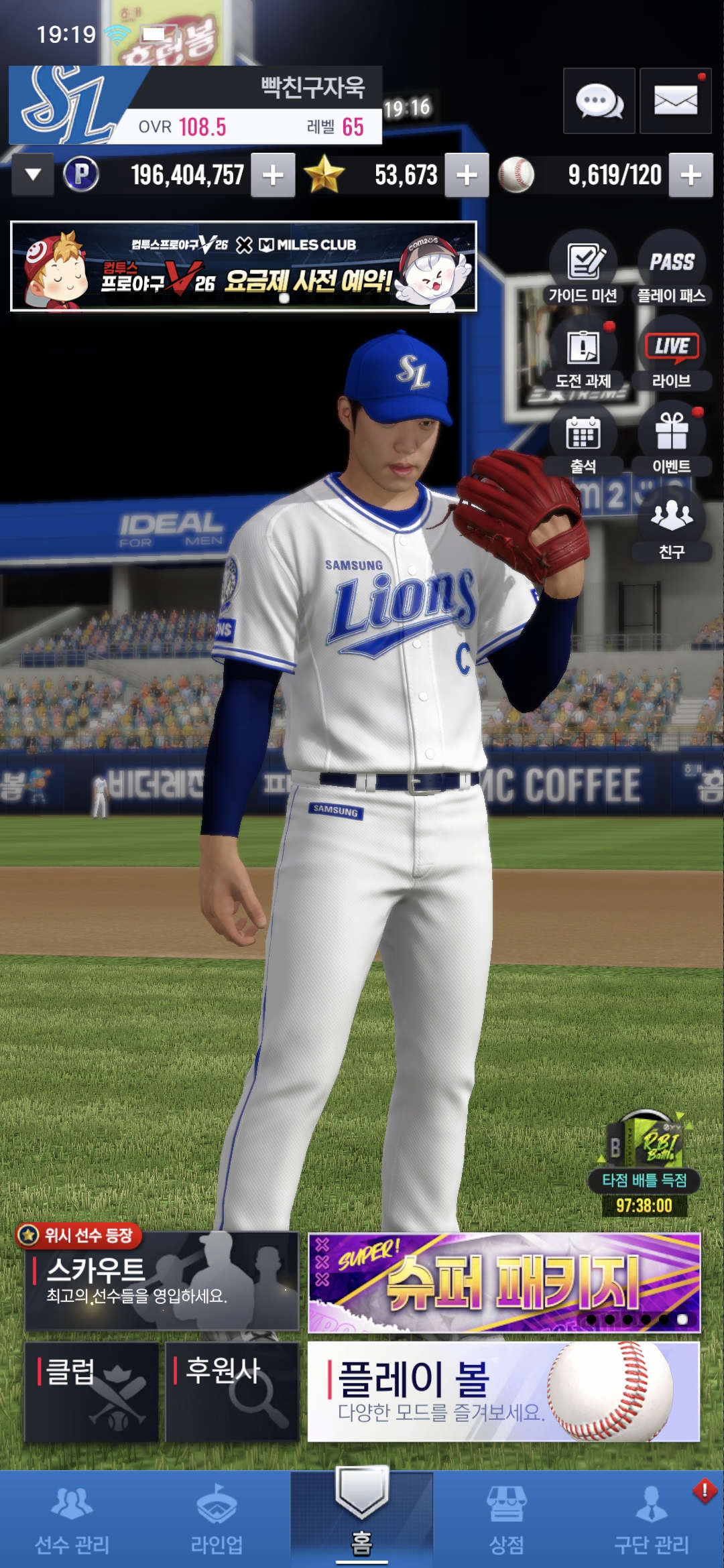This screenshot has width=724, height=1568.
Task: Open 도전 과제 challenges
Action: point(583,354)
